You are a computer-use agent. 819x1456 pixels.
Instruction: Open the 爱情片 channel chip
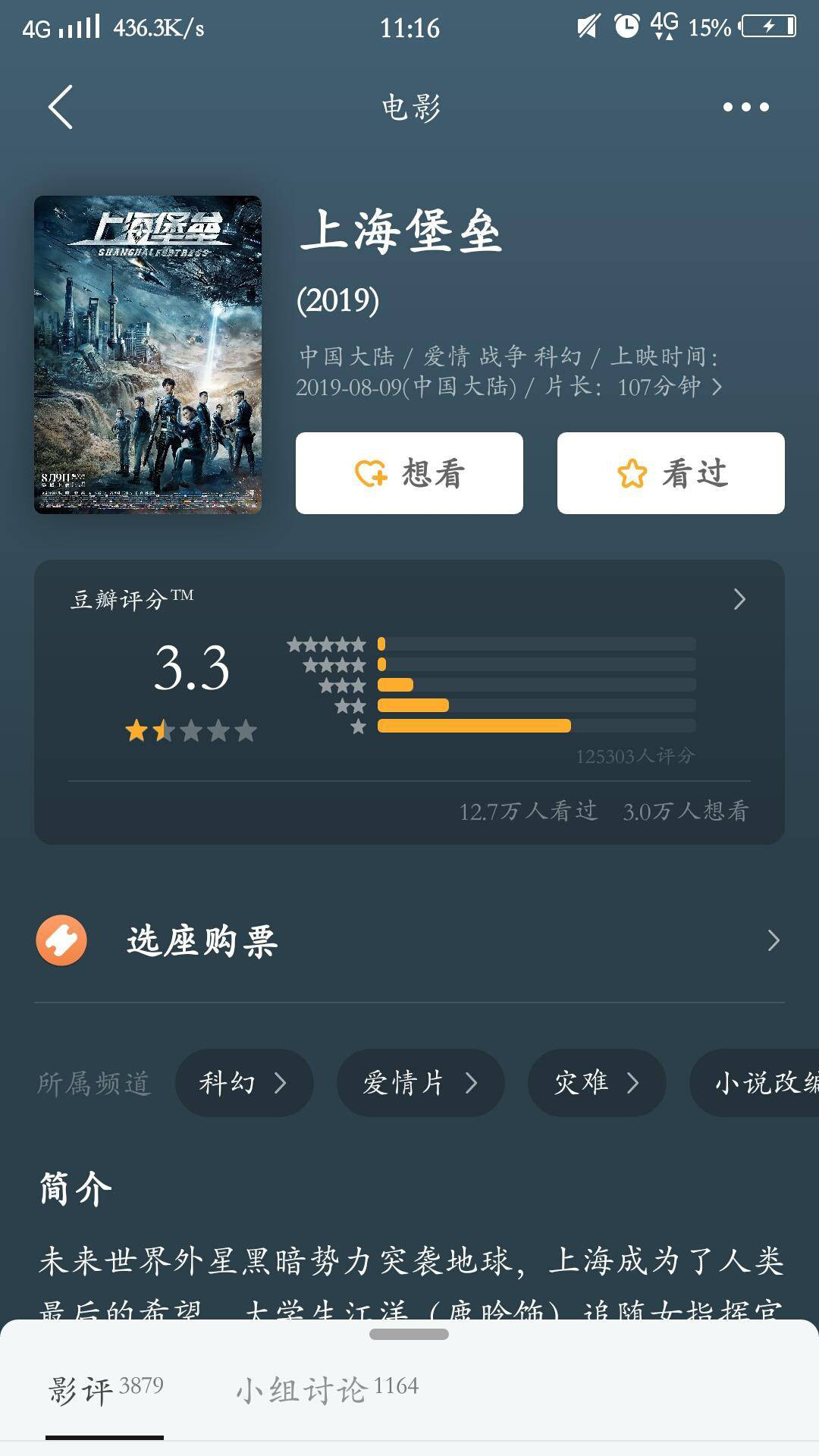click(x=420, y=1083)
